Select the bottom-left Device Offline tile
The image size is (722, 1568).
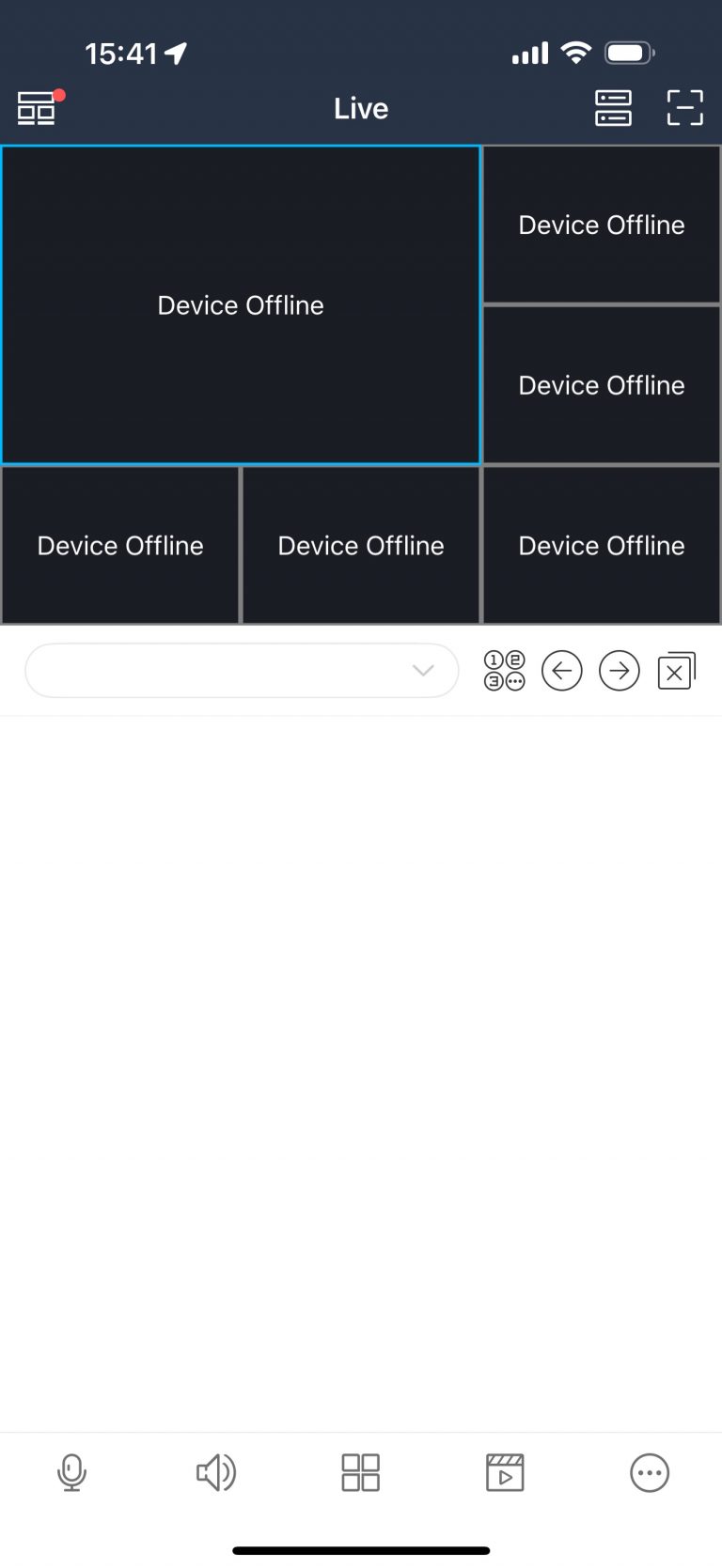pyautogui.click(x=120, y=545)
